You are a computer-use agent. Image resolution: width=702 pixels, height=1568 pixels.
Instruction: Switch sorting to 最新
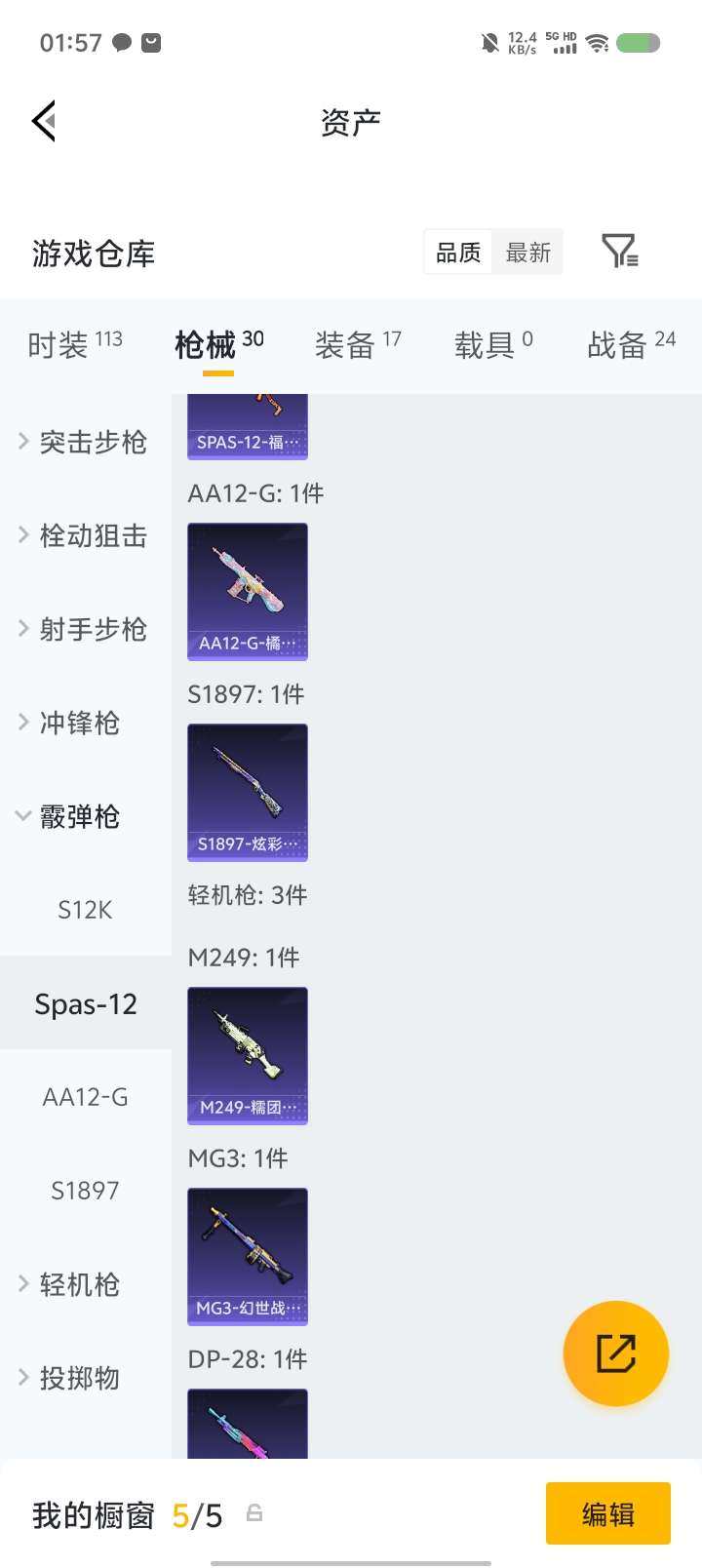pos(528,253)
